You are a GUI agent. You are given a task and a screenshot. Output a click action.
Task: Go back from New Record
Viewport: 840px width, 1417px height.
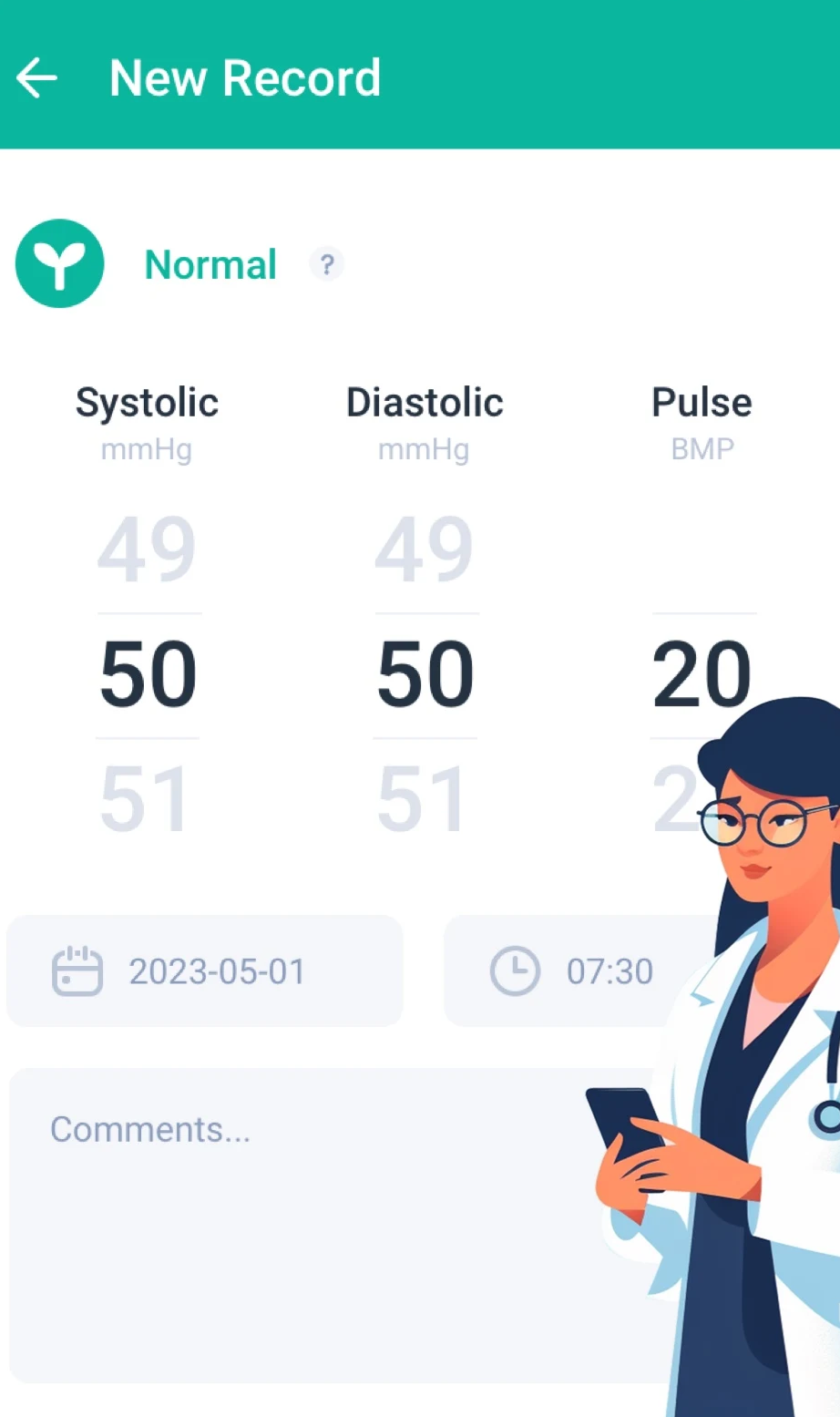37,77
